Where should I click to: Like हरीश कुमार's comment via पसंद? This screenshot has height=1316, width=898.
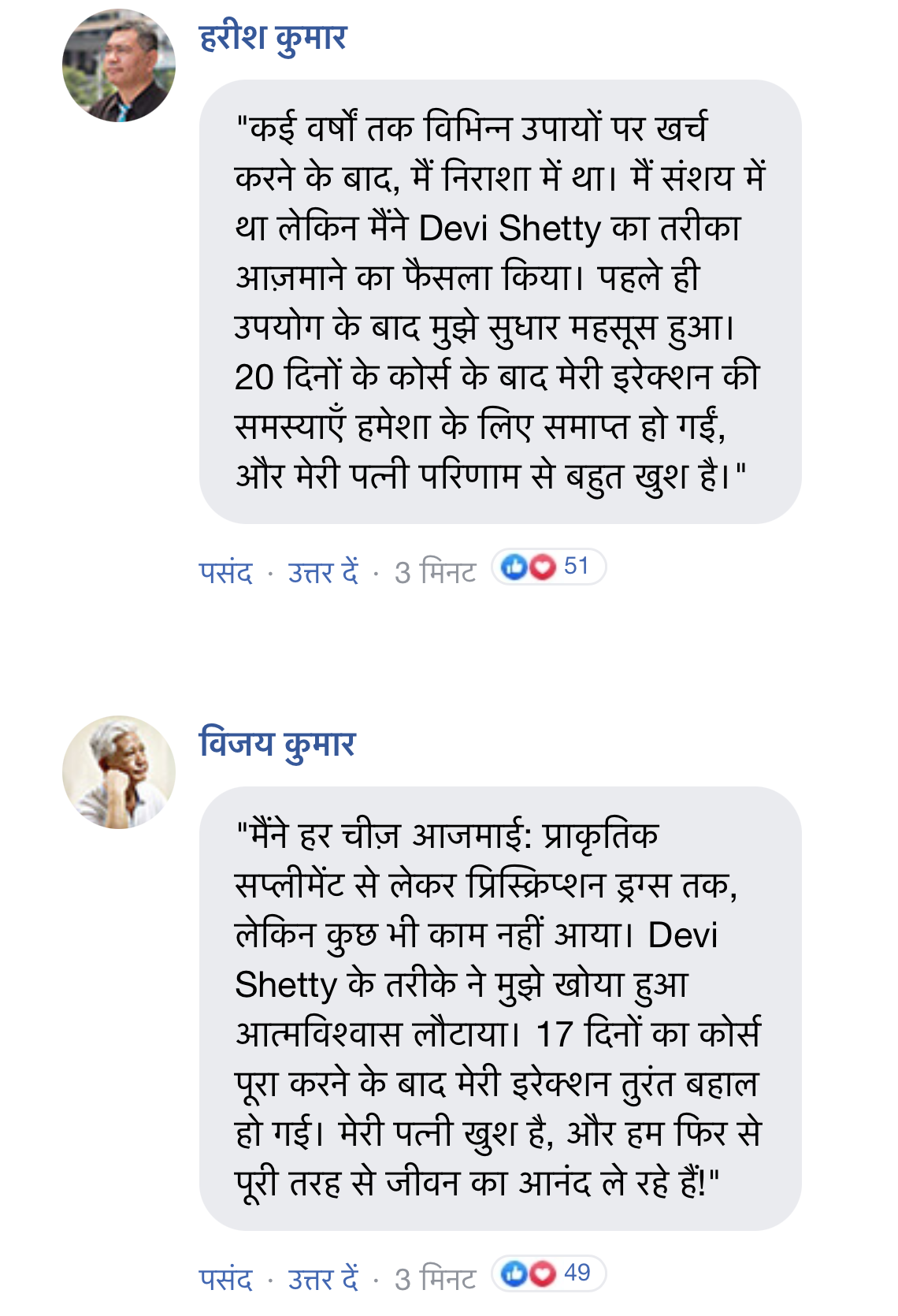226,572
